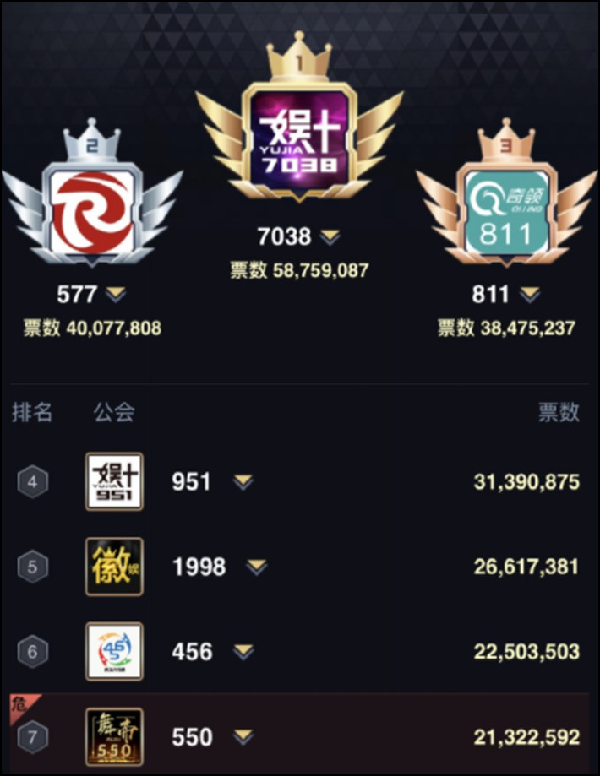The height and width of the screenshot is (776, 600).
Task: Expand the arrow beside guild 550
Action: coord(243,737)
